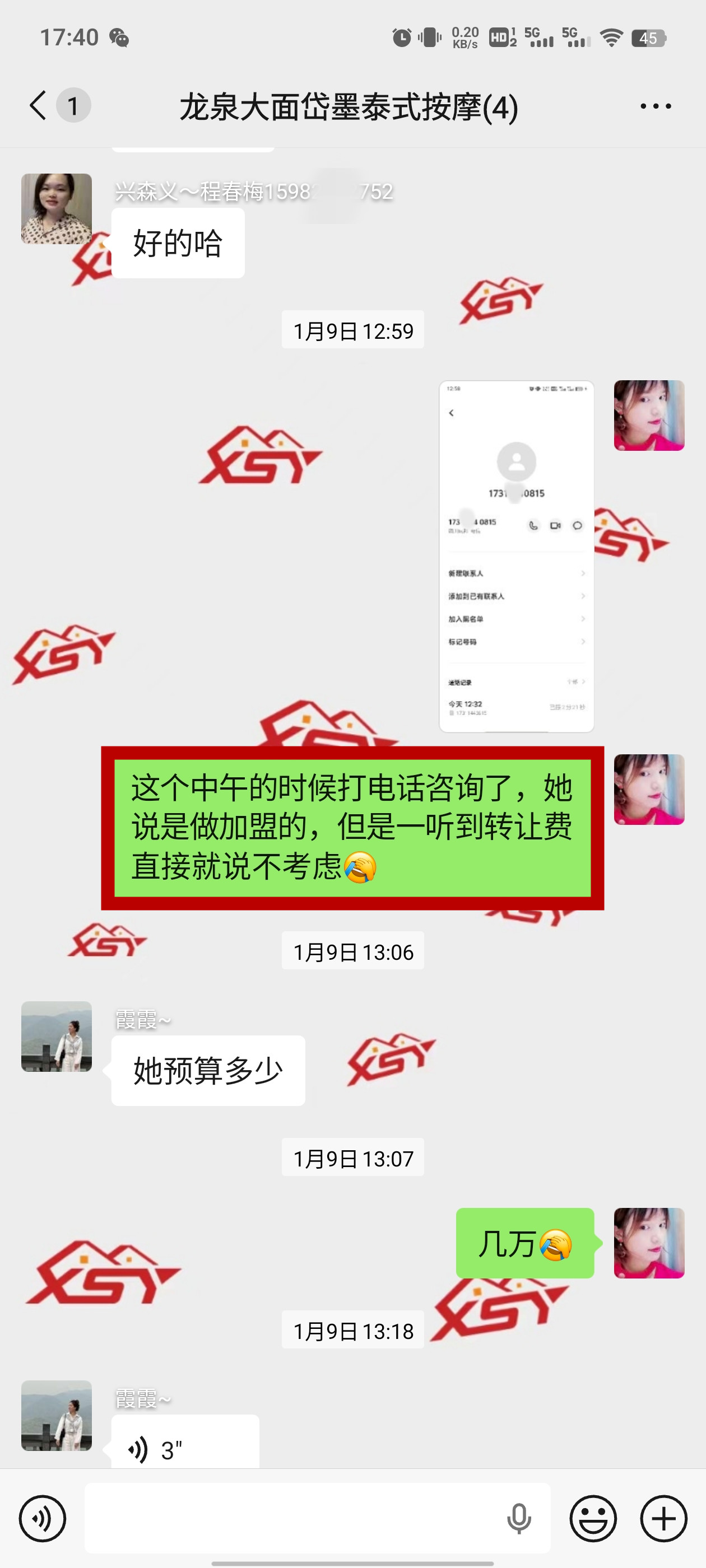Open sender avatar beside 几万 message

(649, 1243)
